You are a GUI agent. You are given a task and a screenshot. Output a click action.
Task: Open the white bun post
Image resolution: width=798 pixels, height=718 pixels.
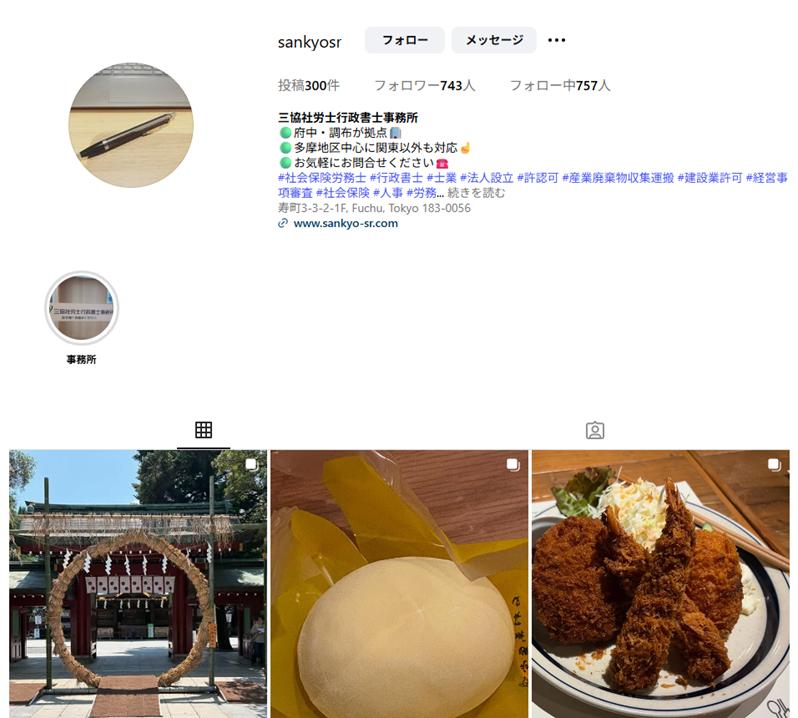pyautogui.click(x=399, y=583)
